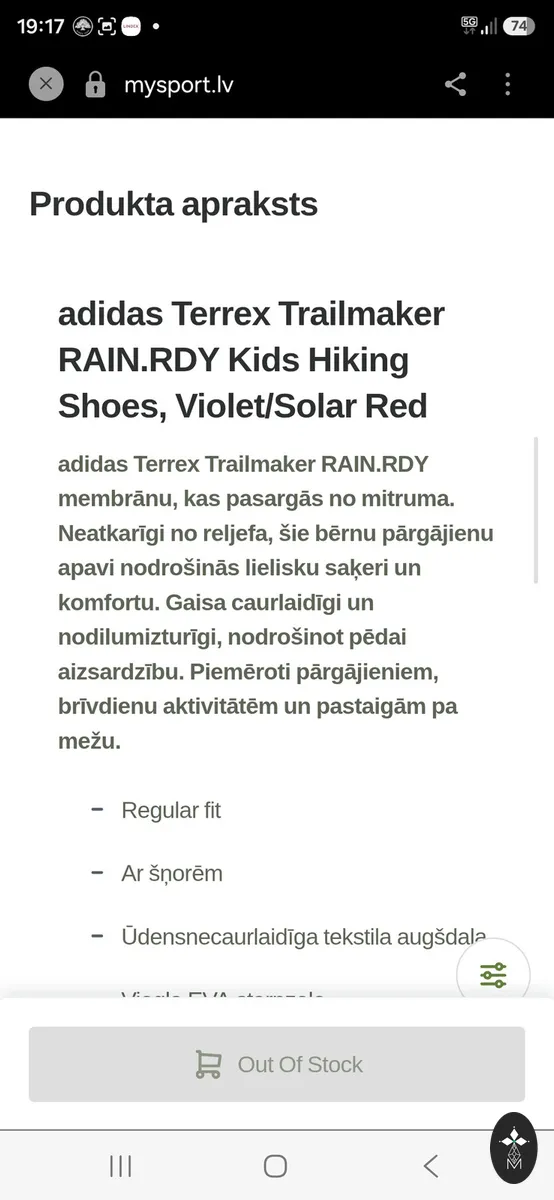Close the in-app browser tab

pyautogui.click(x=46, y=84)
